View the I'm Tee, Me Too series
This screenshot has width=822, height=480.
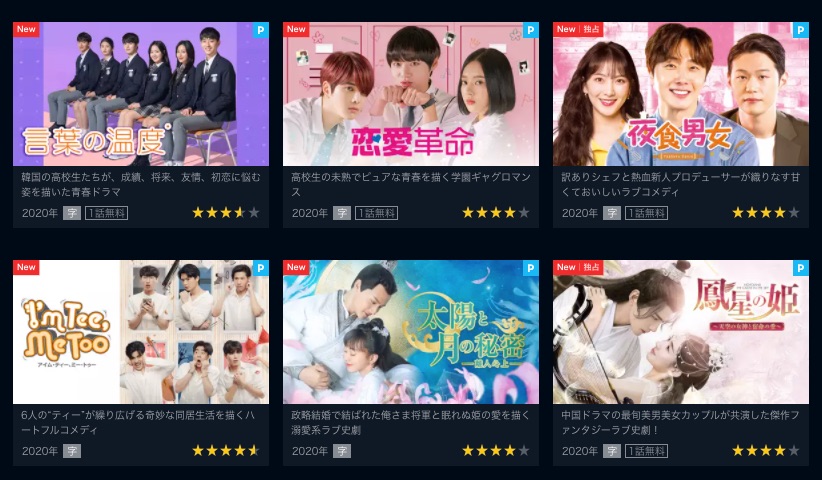(x=141, y=332)
